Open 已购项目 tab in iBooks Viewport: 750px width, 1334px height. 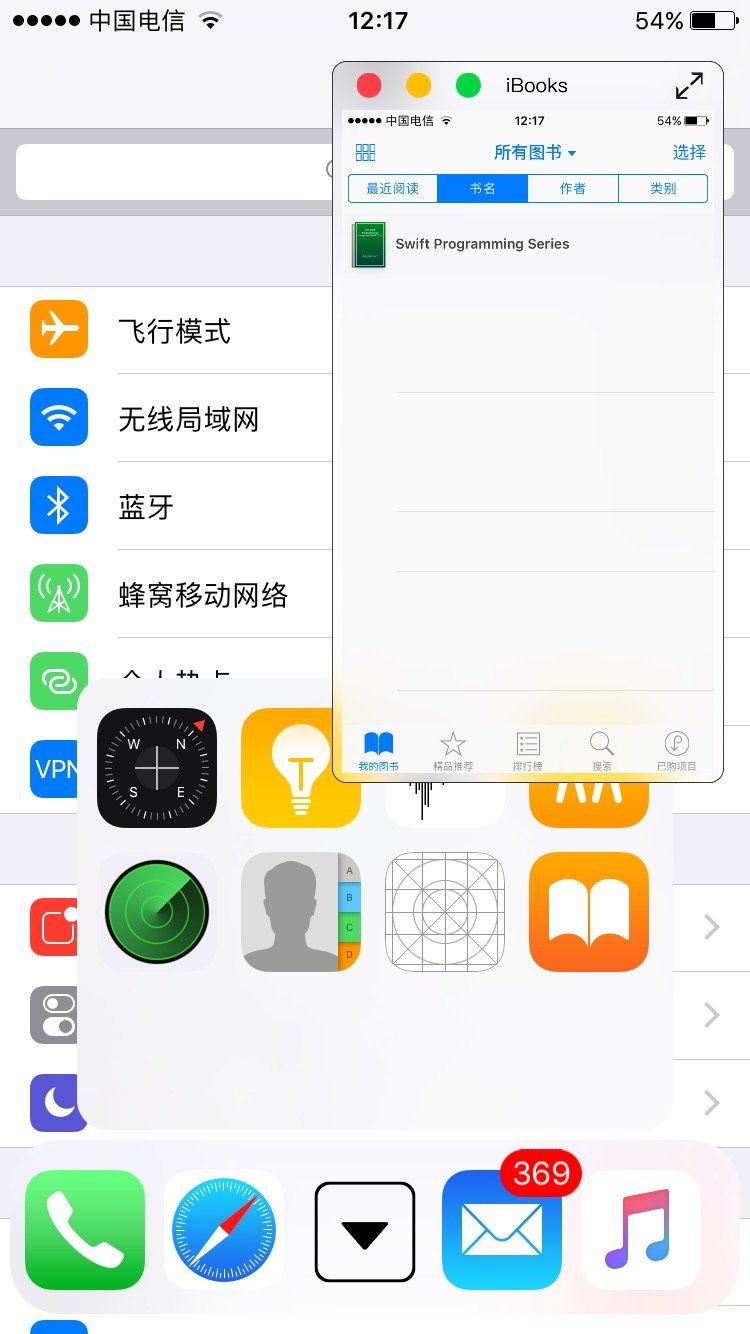click(x=677, y=750)
